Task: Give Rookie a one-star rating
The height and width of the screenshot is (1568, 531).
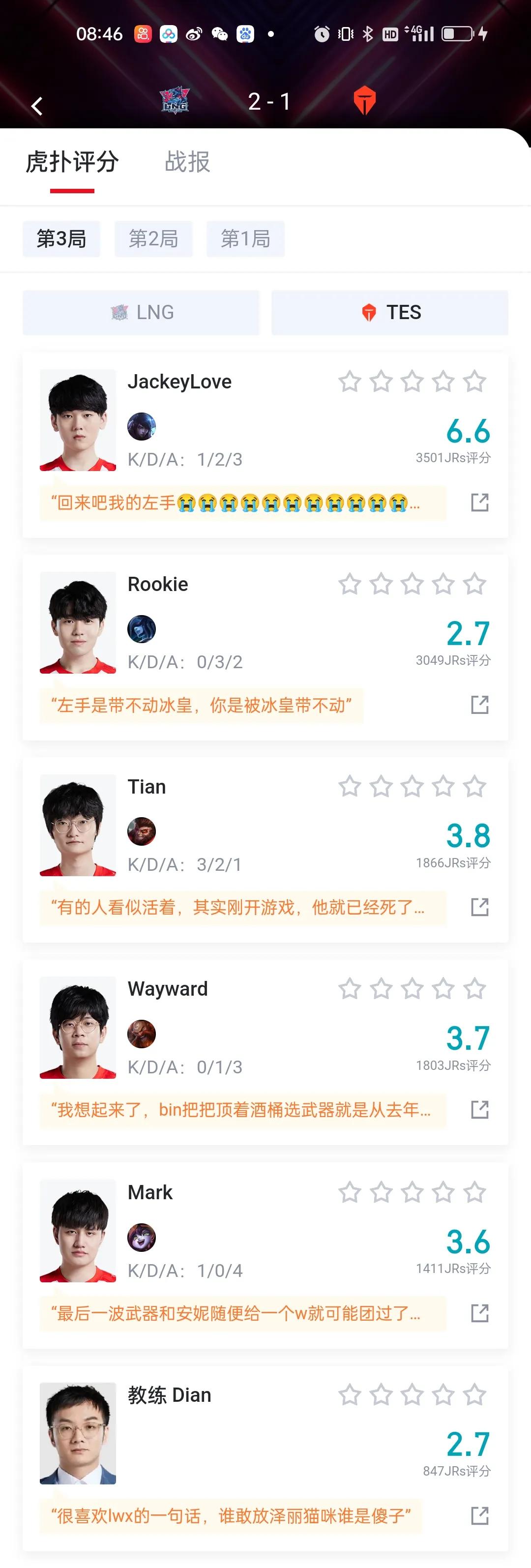Action: click(x=350, y=584)
